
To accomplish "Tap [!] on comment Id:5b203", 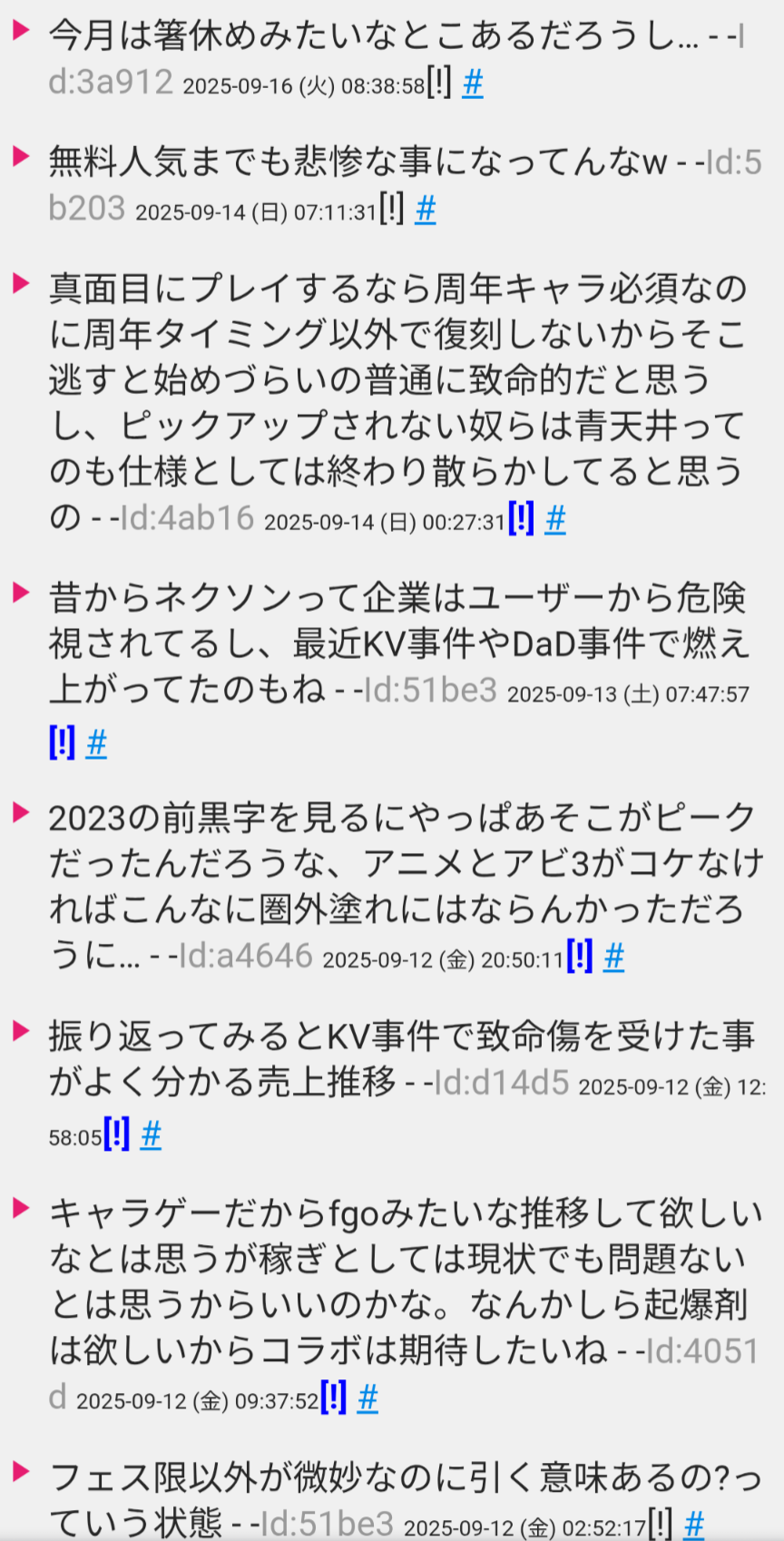I will 392,210.
